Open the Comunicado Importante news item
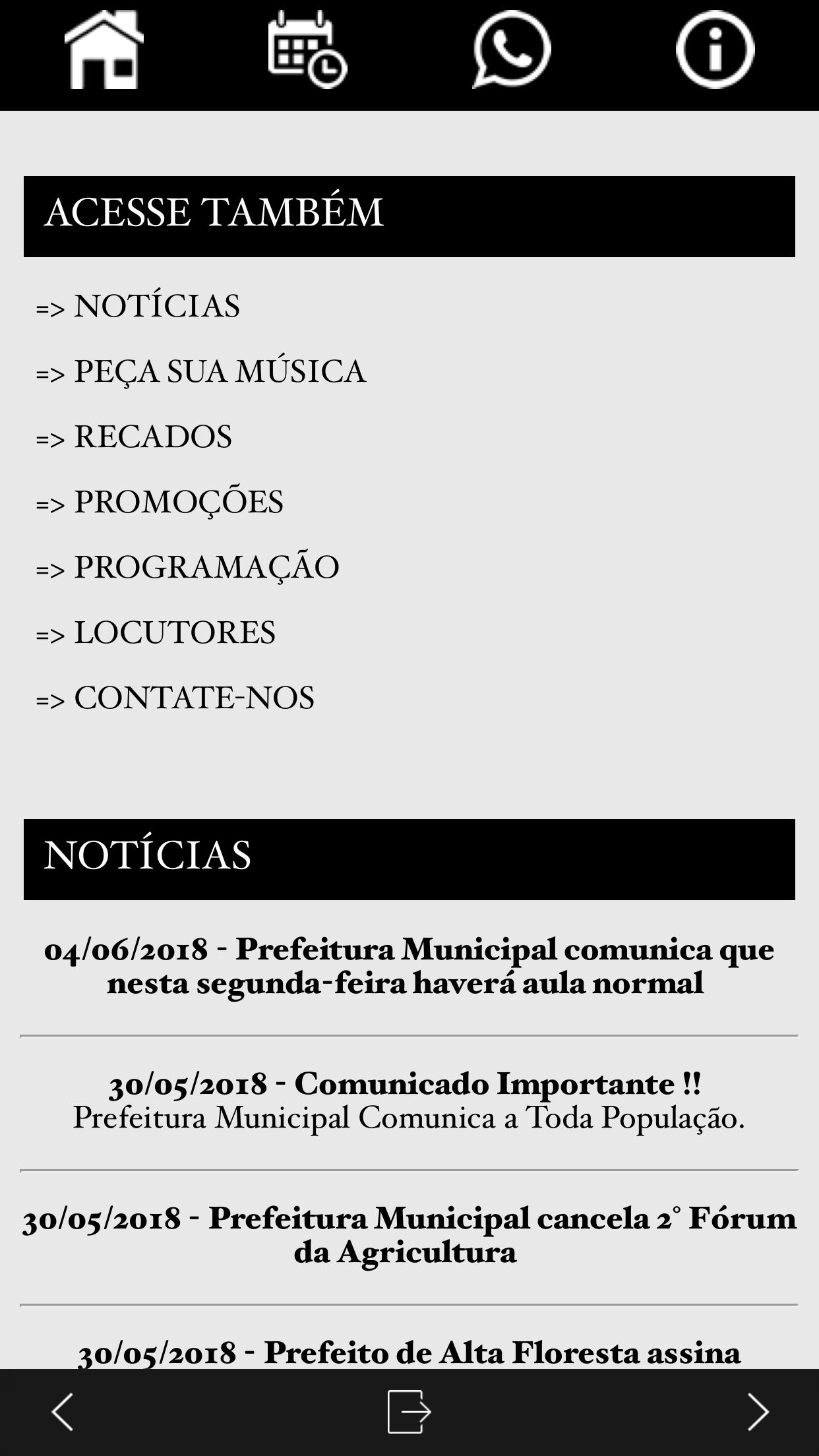 point(409,1101)
